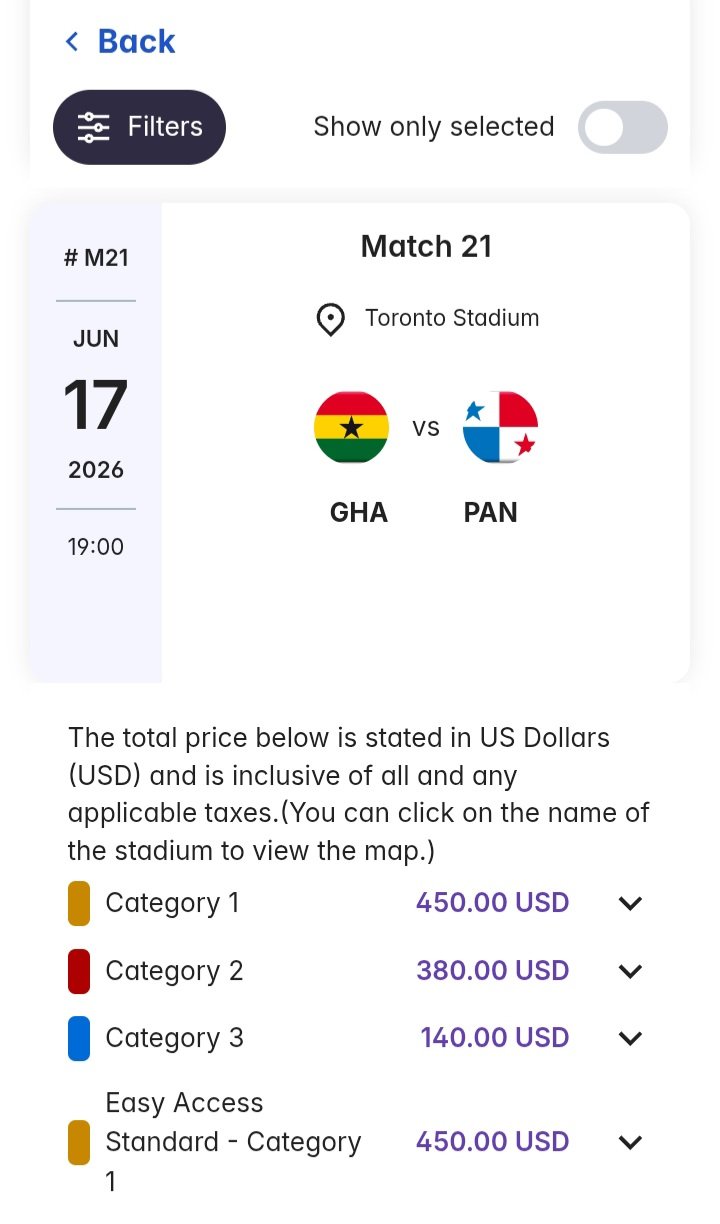Click the match date 17 in the sidebar

(x=95, y=404)
